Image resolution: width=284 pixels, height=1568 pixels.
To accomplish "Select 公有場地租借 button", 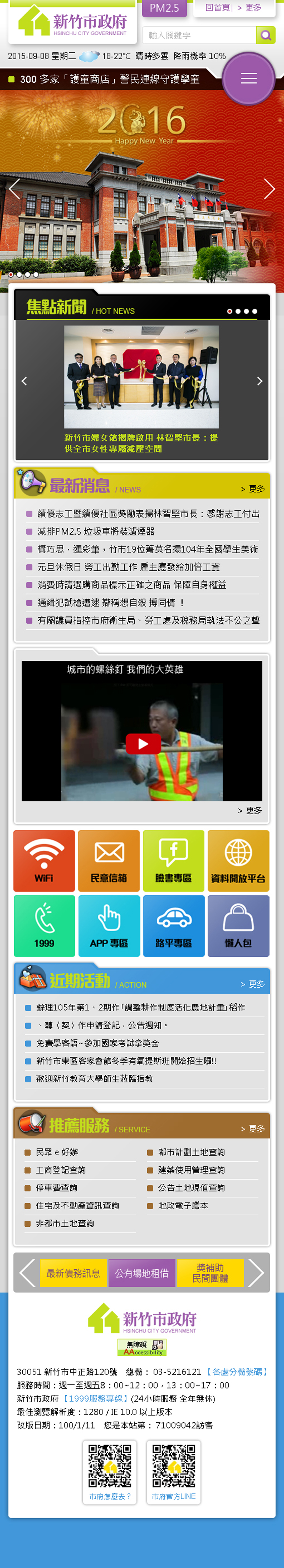I will (x=141, y=1273).
